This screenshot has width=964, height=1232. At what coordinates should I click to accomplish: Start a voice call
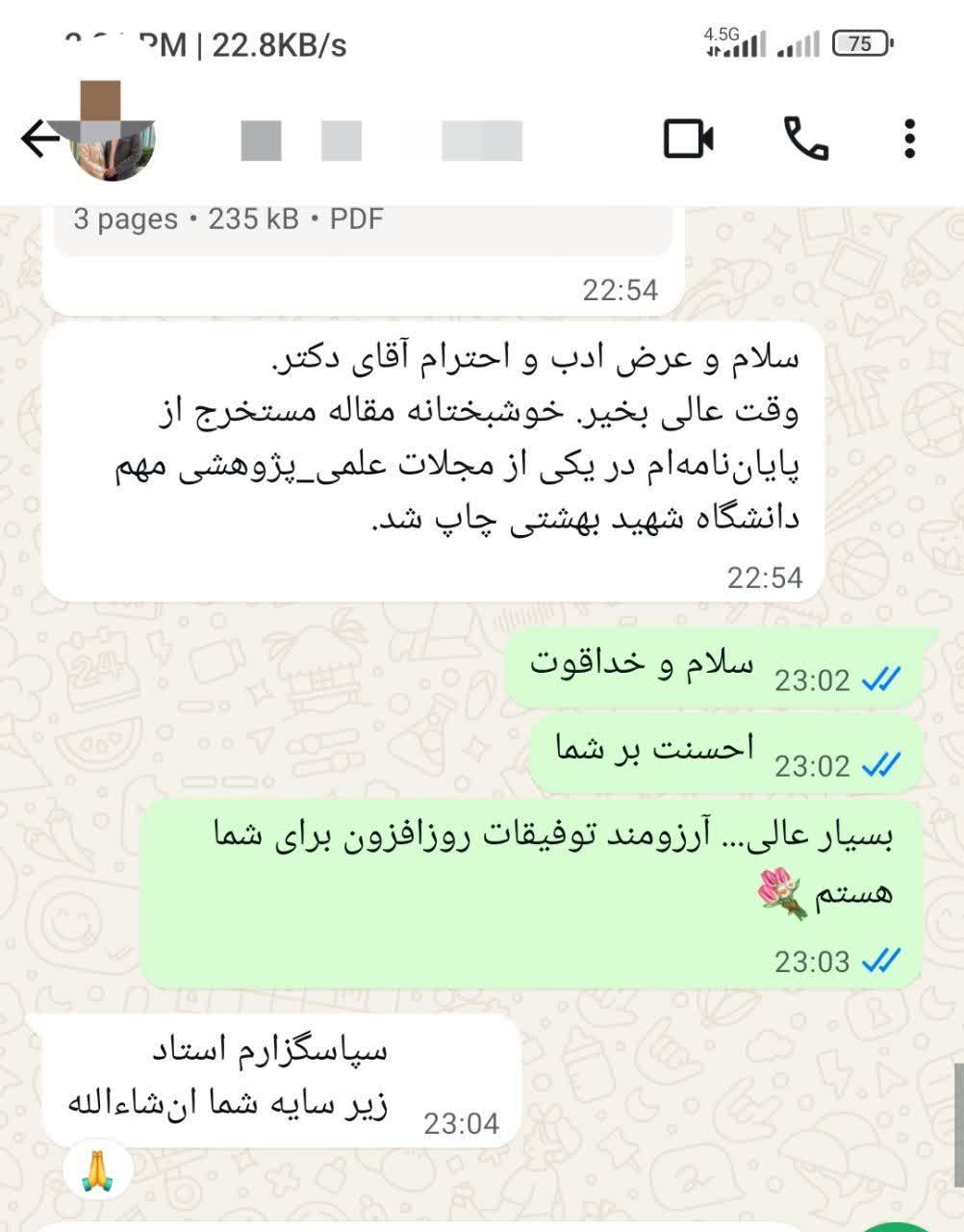pyautogui.click(x=806, y=140)
